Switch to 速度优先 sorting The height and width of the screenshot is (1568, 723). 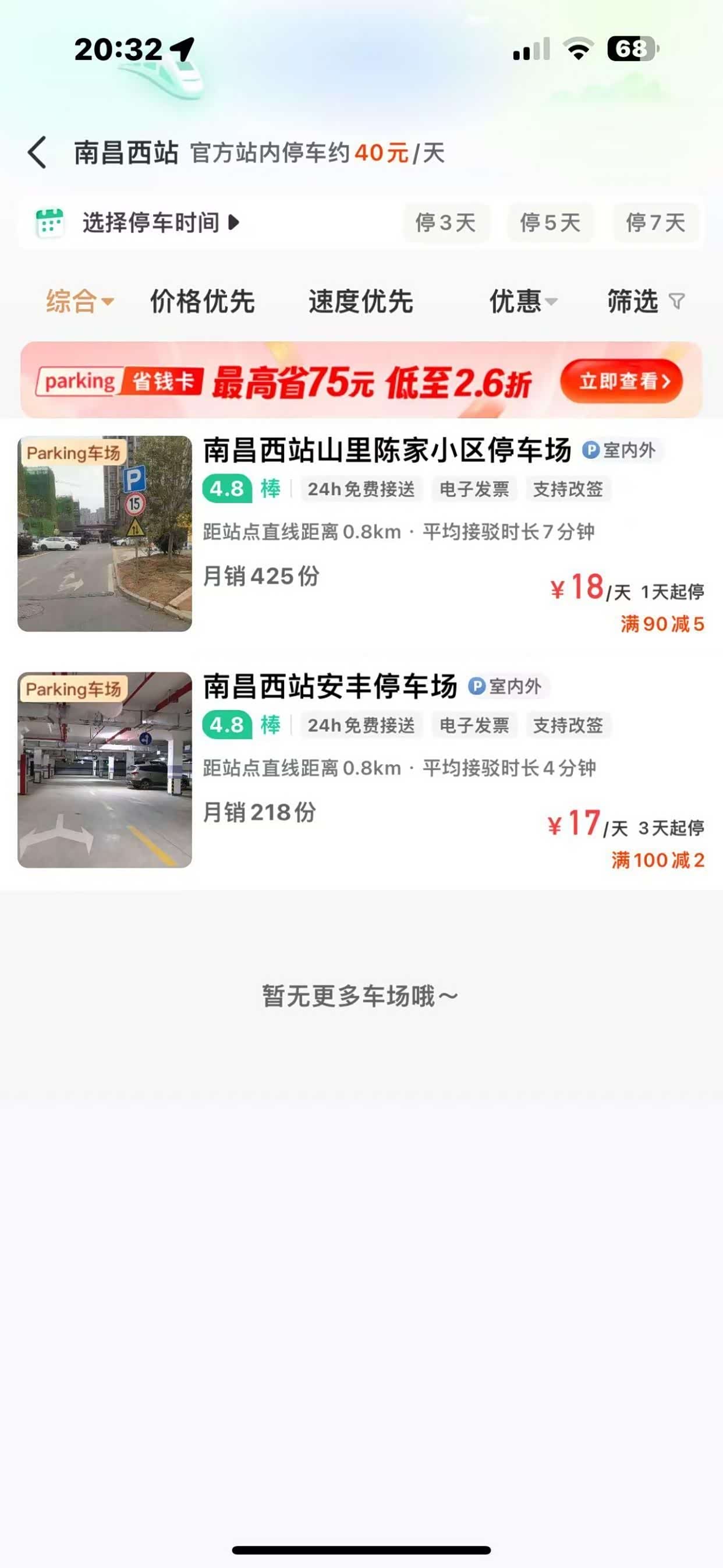tap(361, 301)
